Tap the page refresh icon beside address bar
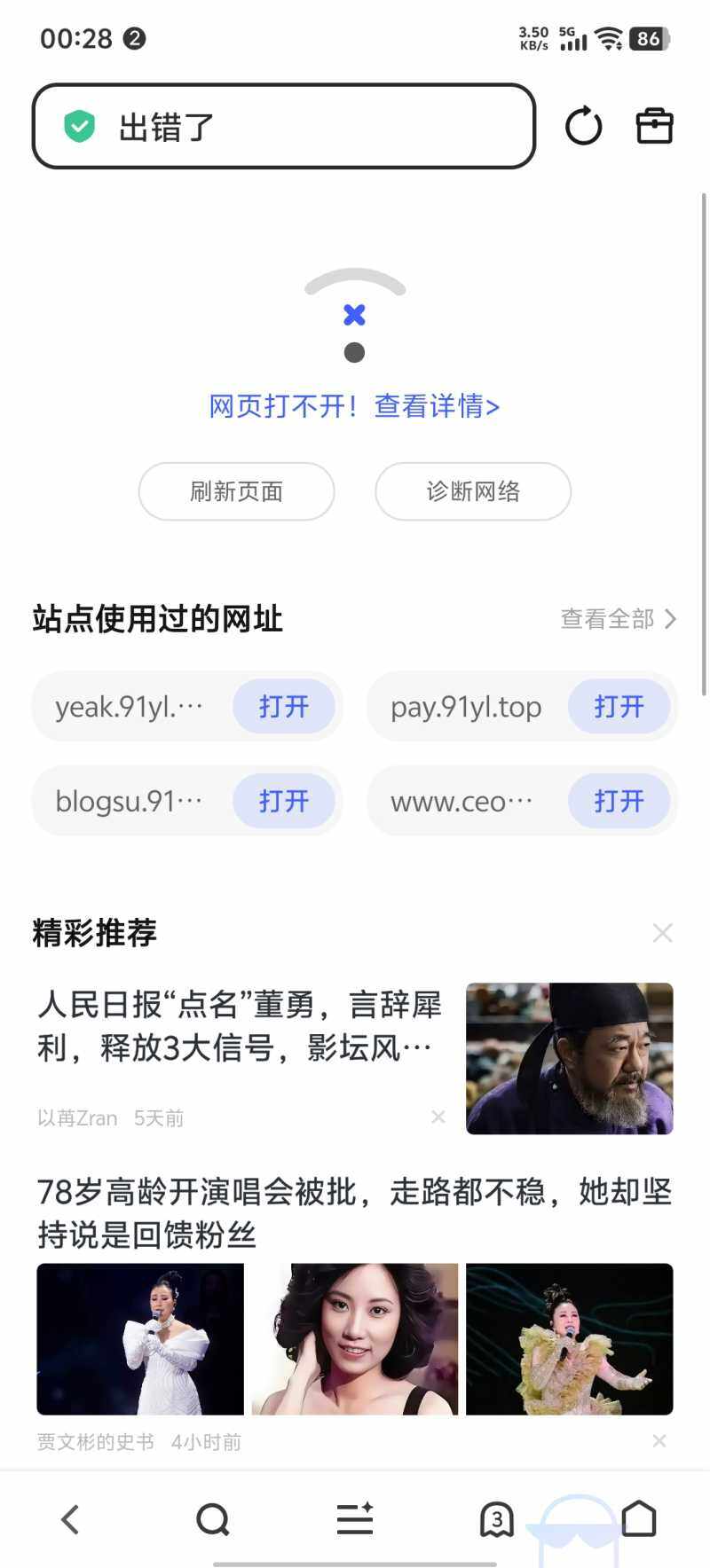Screen dimensions: 710x1568 click(x=583, y=126)
